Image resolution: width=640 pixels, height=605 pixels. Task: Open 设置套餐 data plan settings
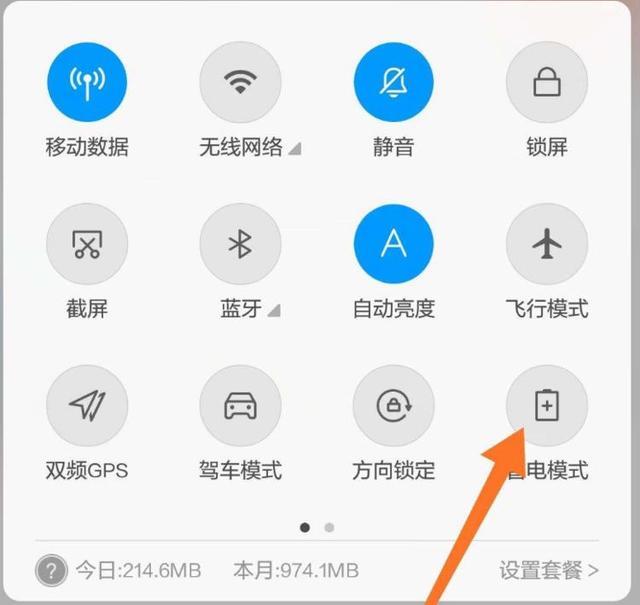point(549,571)
